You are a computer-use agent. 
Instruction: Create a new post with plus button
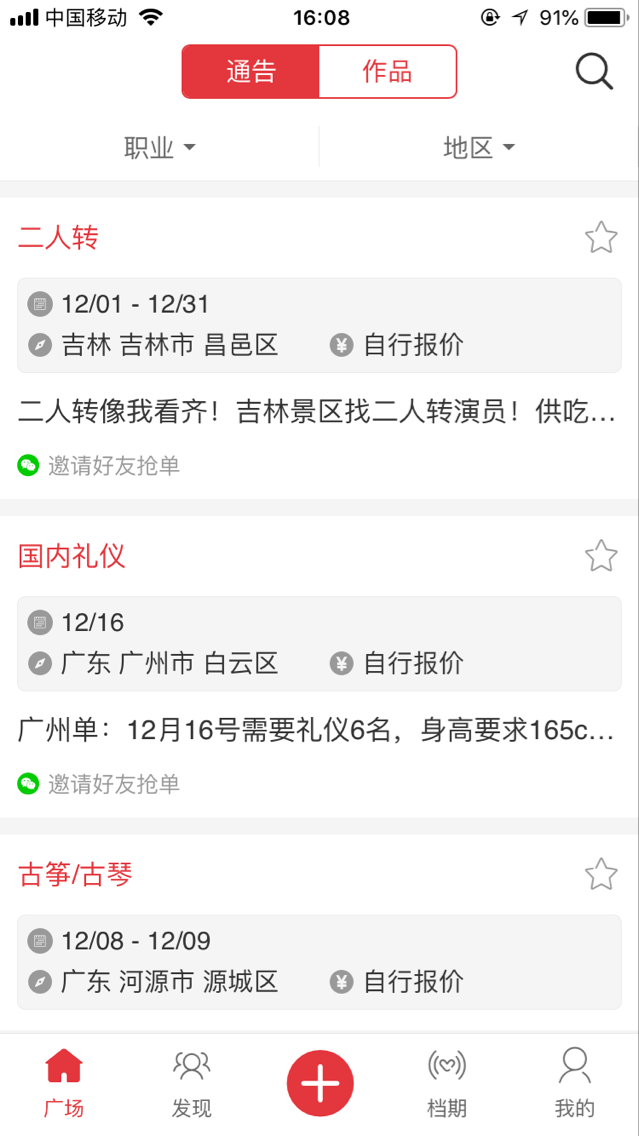[320, 1083]
